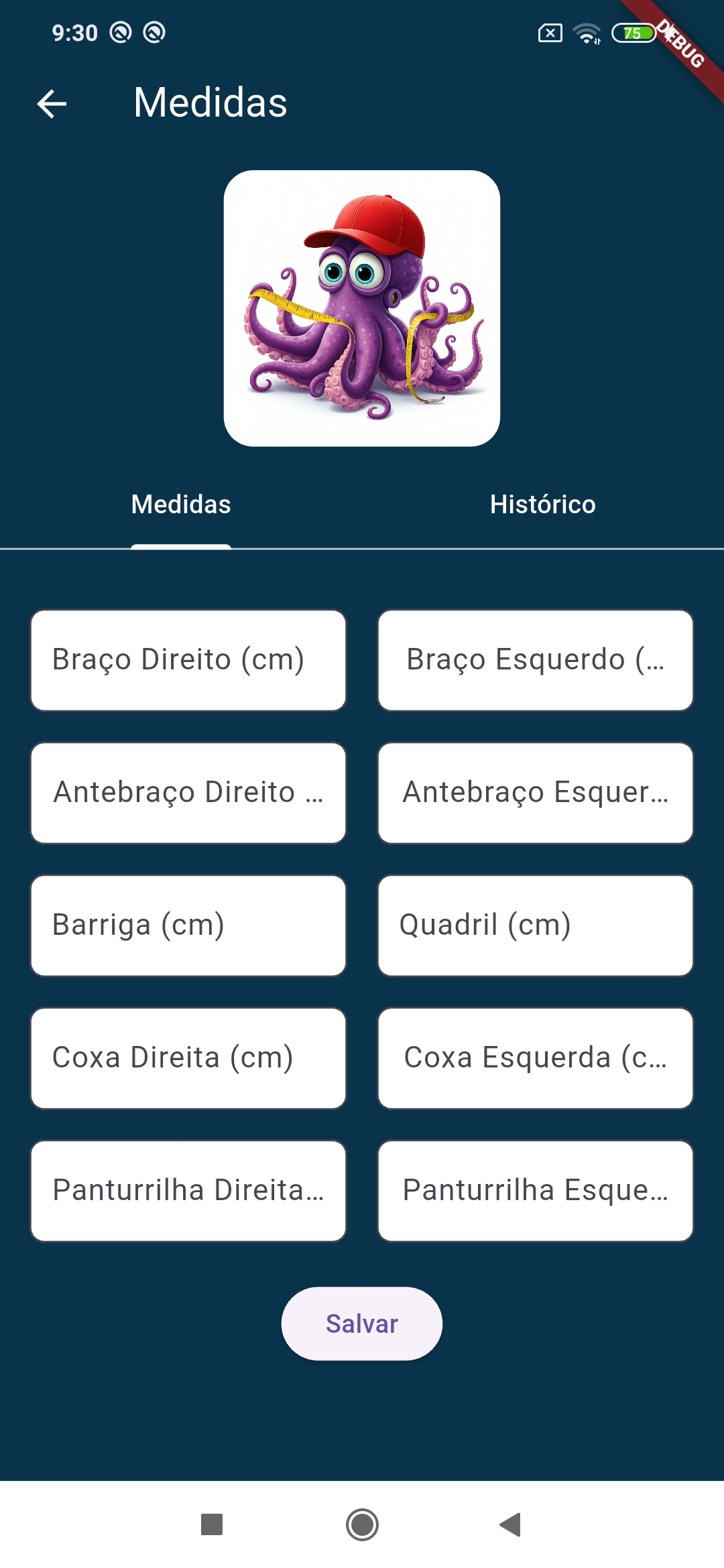Select the Medidas tab
Image resolution: width=724 pixels, height=1568 pixels.
coord(181,505)
